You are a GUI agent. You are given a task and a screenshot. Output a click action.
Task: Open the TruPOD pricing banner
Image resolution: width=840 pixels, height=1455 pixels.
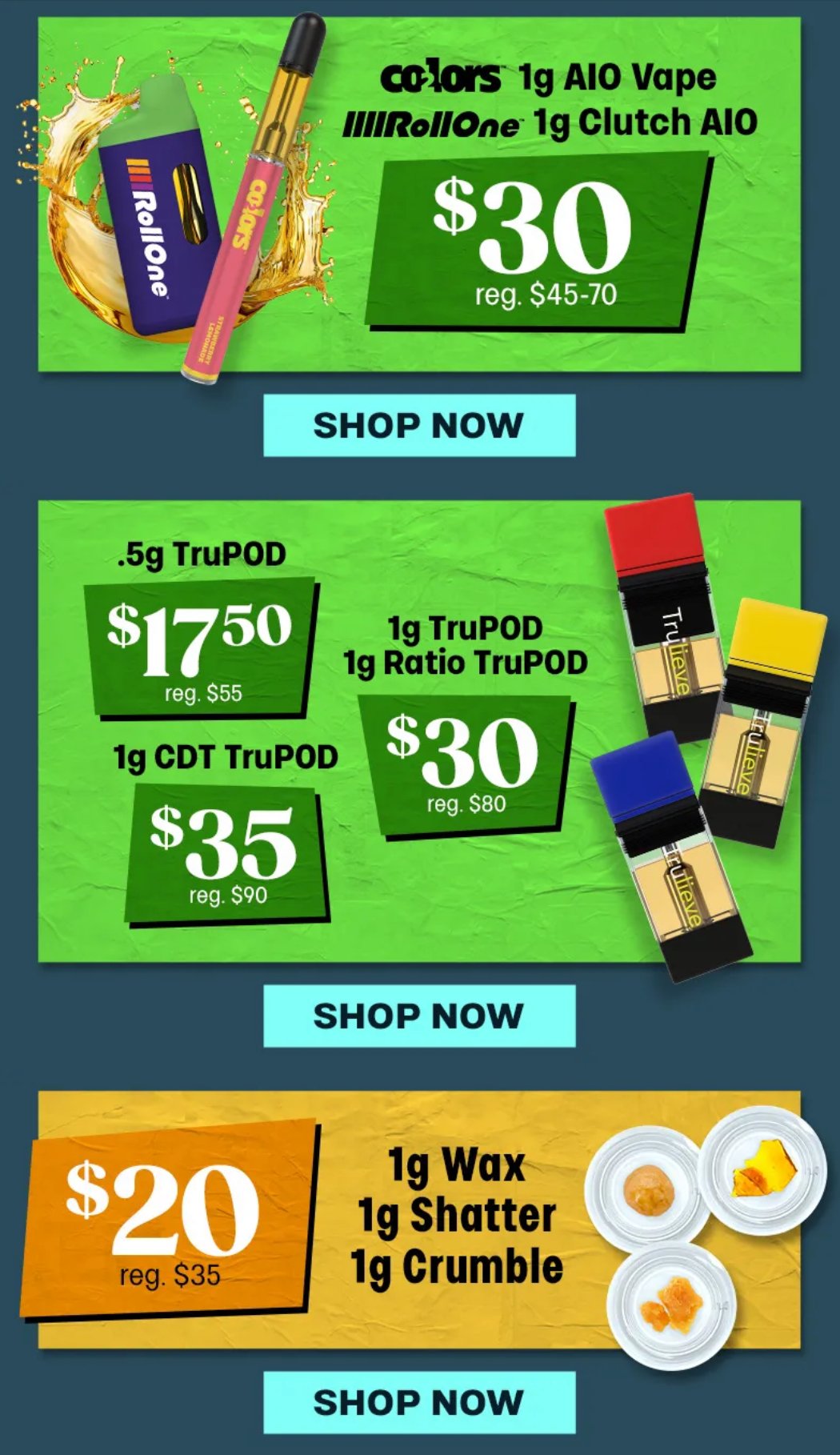pyautogui.click(x=419, y=731)
